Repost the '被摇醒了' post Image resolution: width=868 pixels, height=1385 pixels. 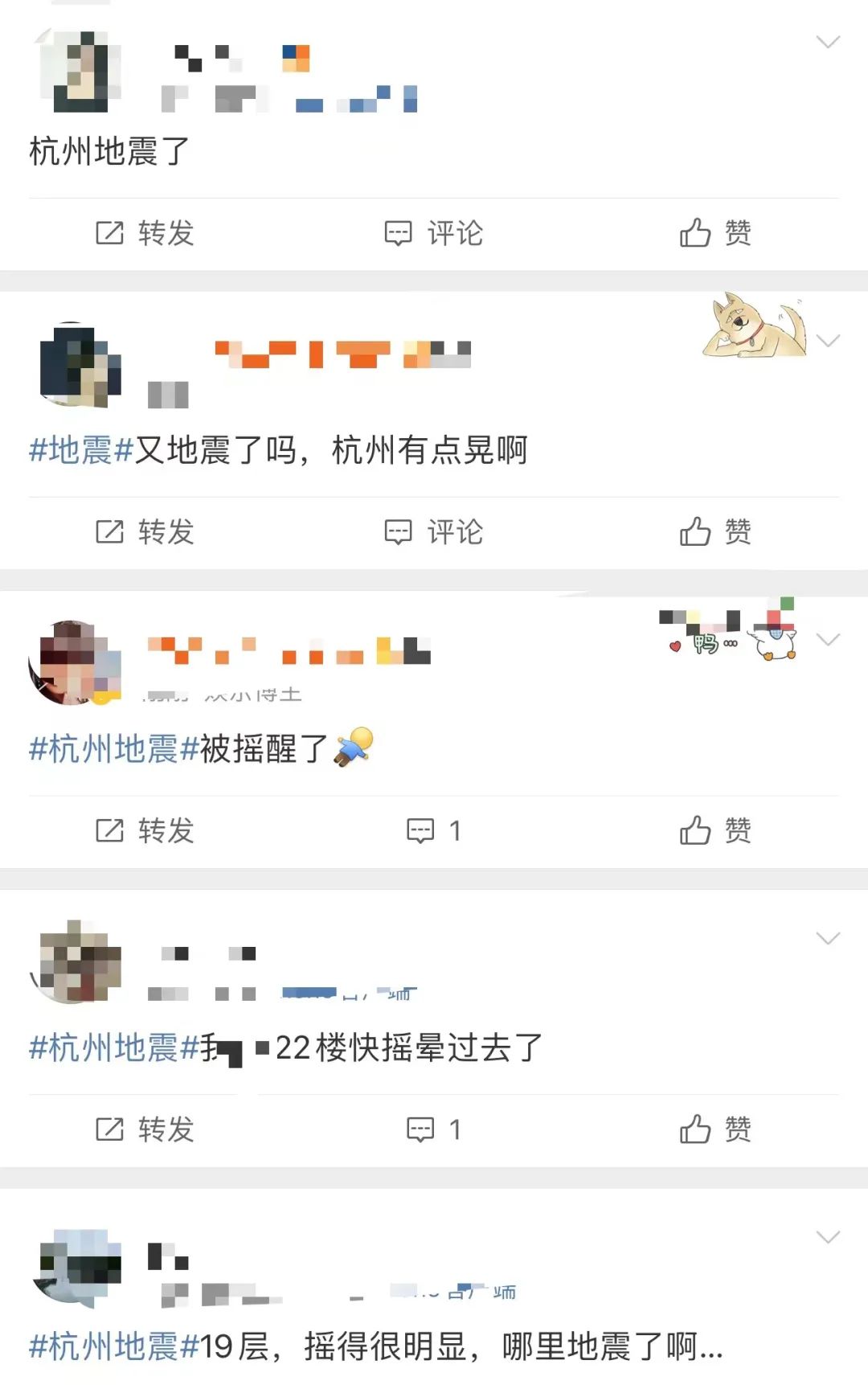[145, 830]
